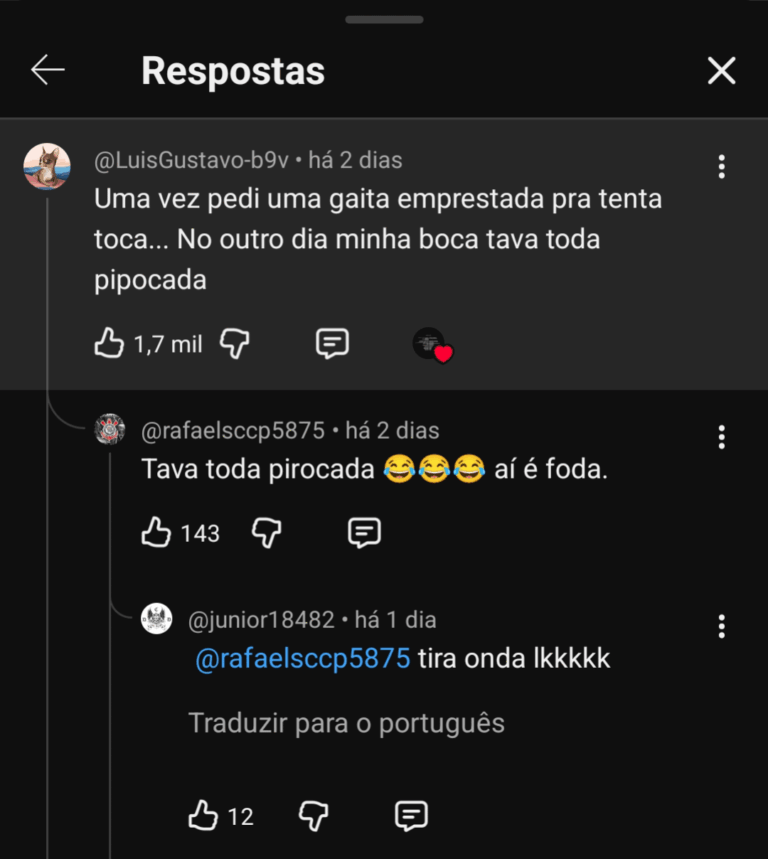Dislike rafaelsccp5875's reply

tap(266, 533)
